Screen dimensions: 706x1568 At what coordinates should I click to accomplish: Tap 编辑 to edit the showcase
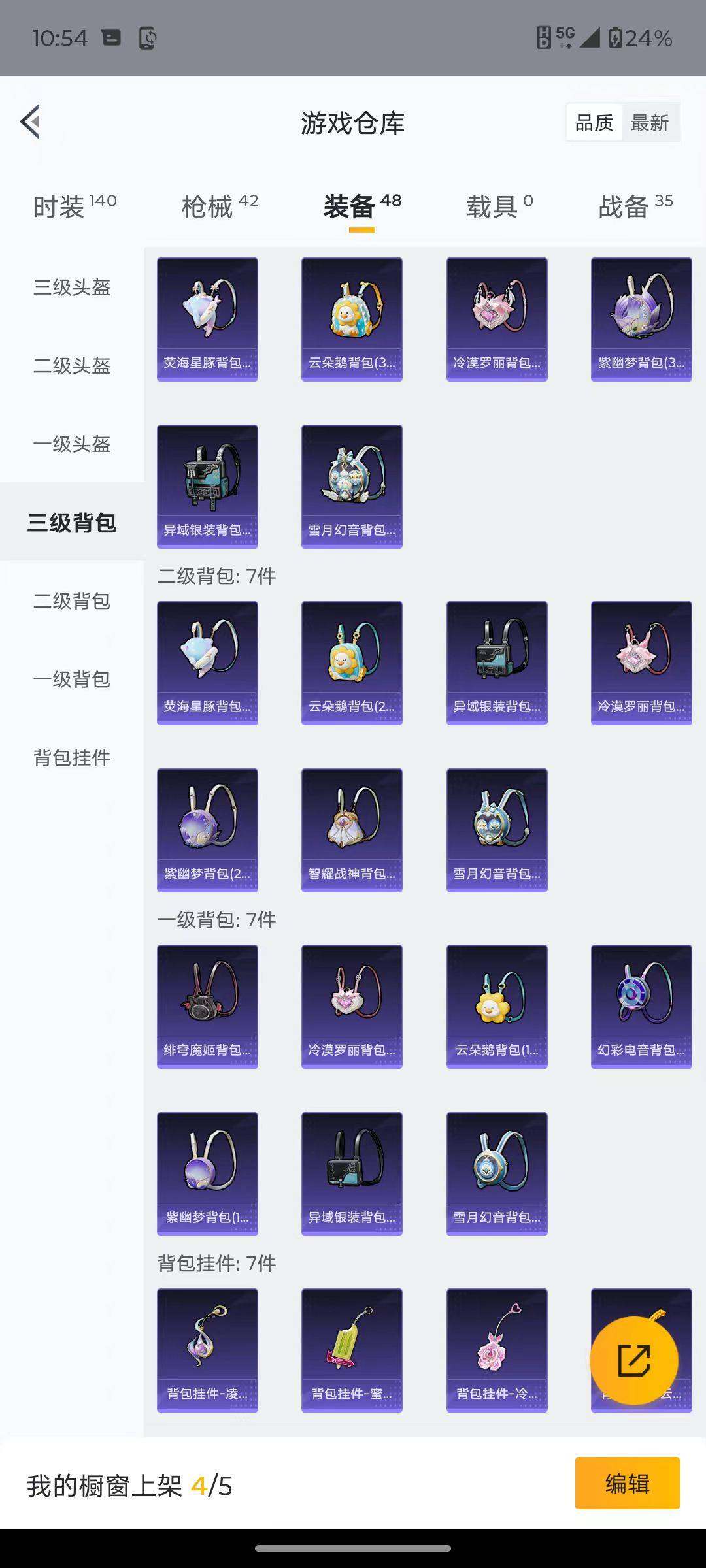pyautogui.click(x=627, y=1483)
